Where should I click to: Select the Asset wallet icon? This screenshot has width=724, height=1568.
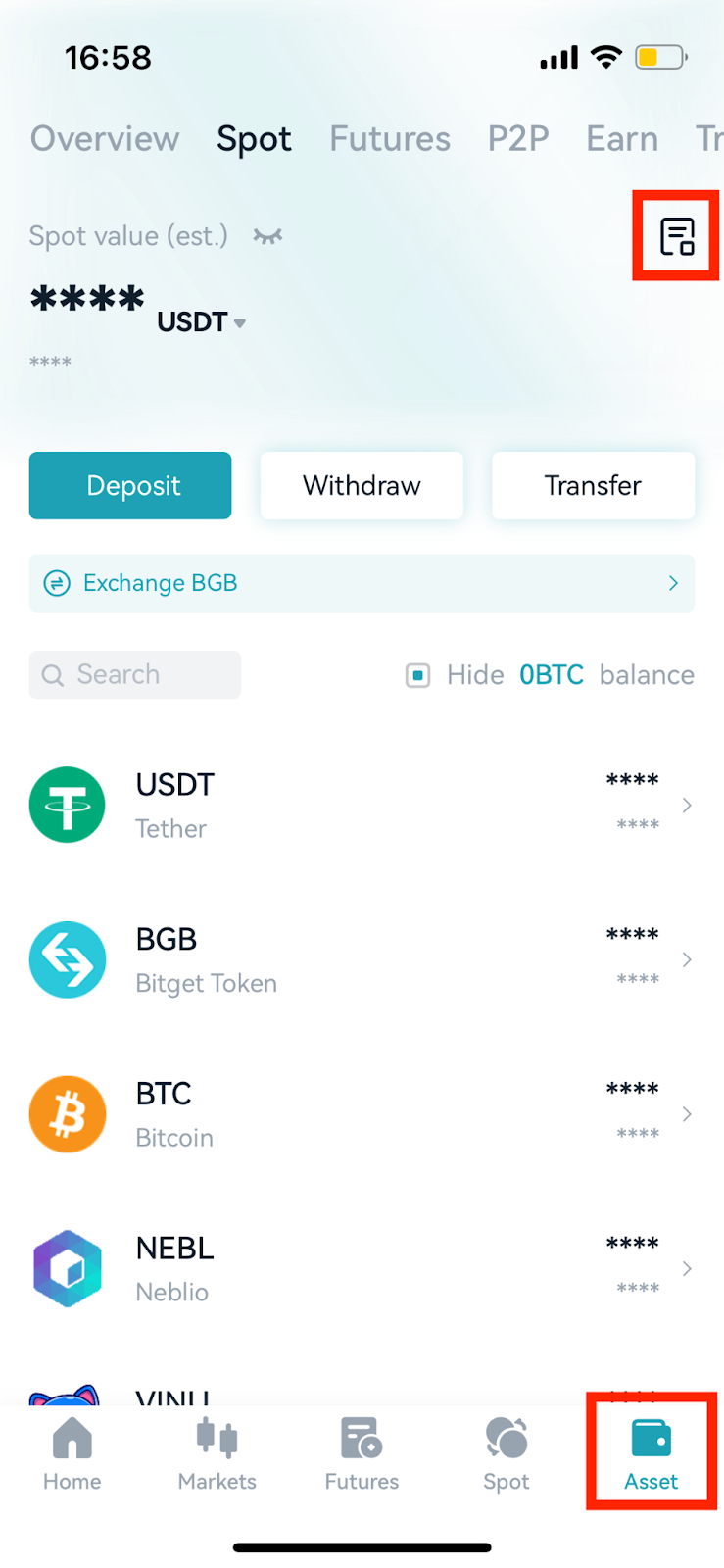(x=650, y=1437)
